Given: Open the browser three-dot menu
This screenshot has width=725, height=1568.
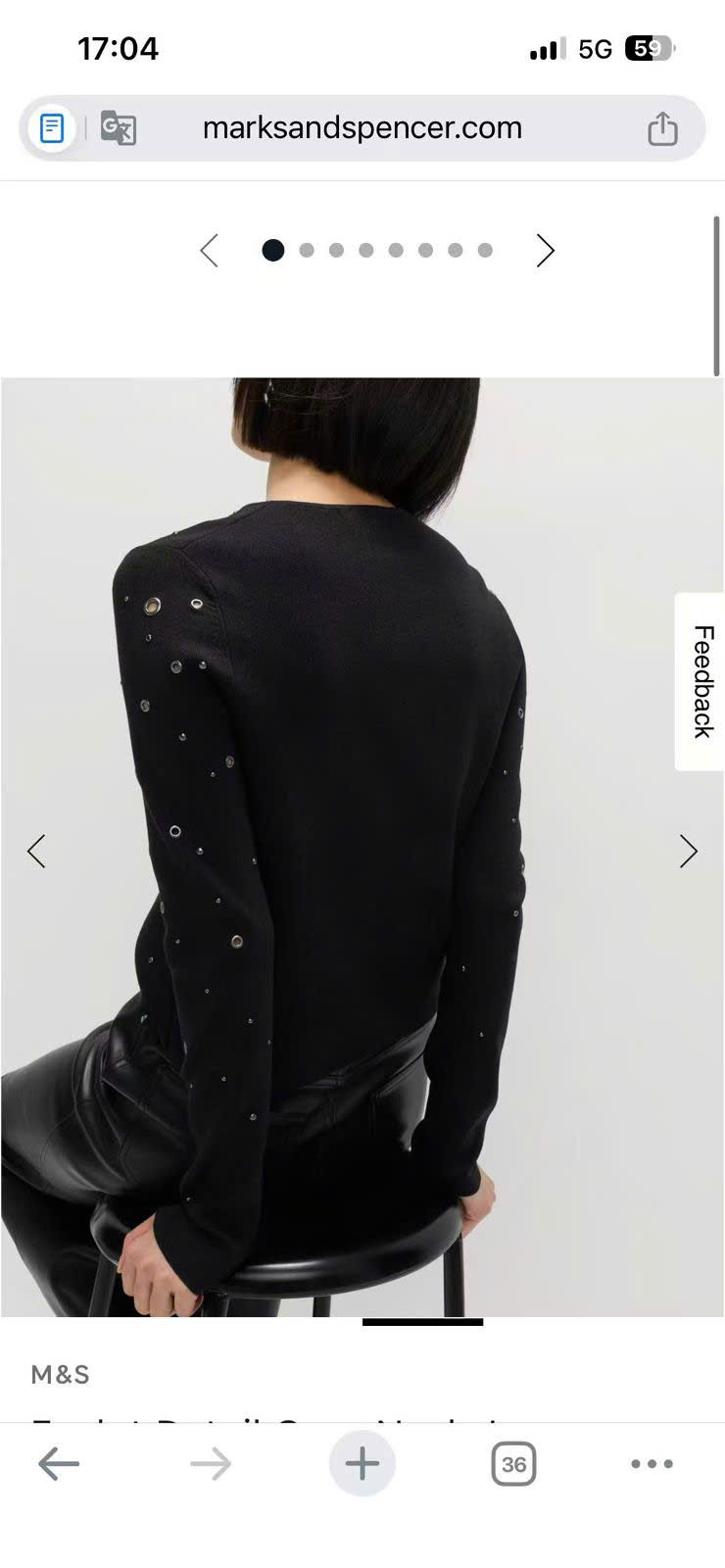Looking at the screenshot, I should pyautogui.click(x=651, y=1464).
